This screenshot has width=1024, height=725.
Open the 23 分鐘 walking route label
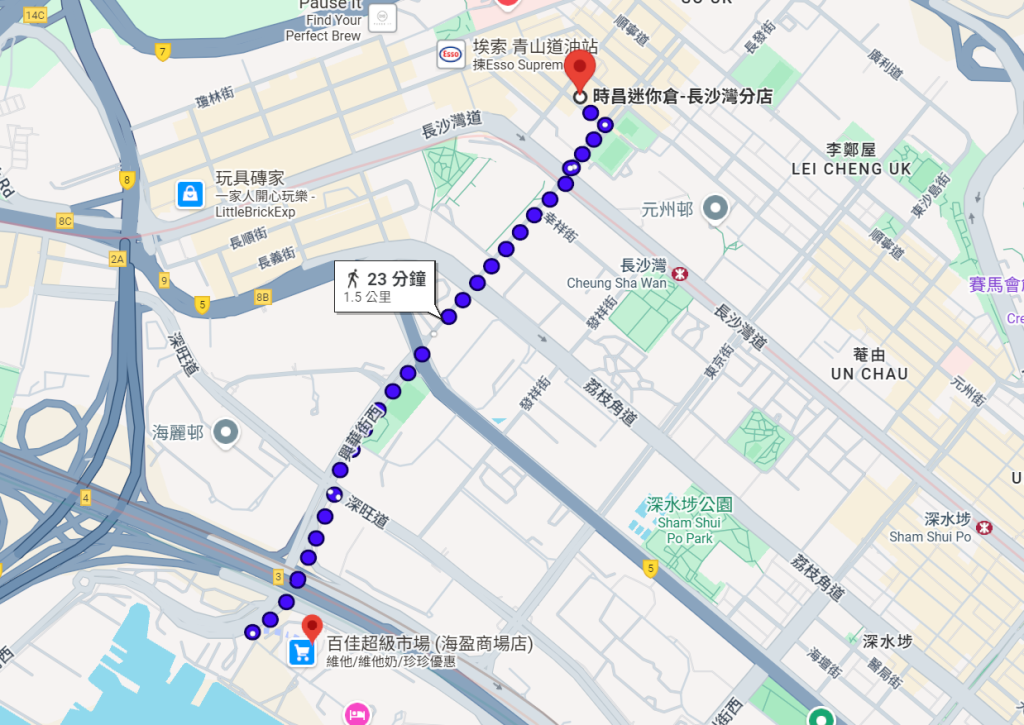(385, 286)
